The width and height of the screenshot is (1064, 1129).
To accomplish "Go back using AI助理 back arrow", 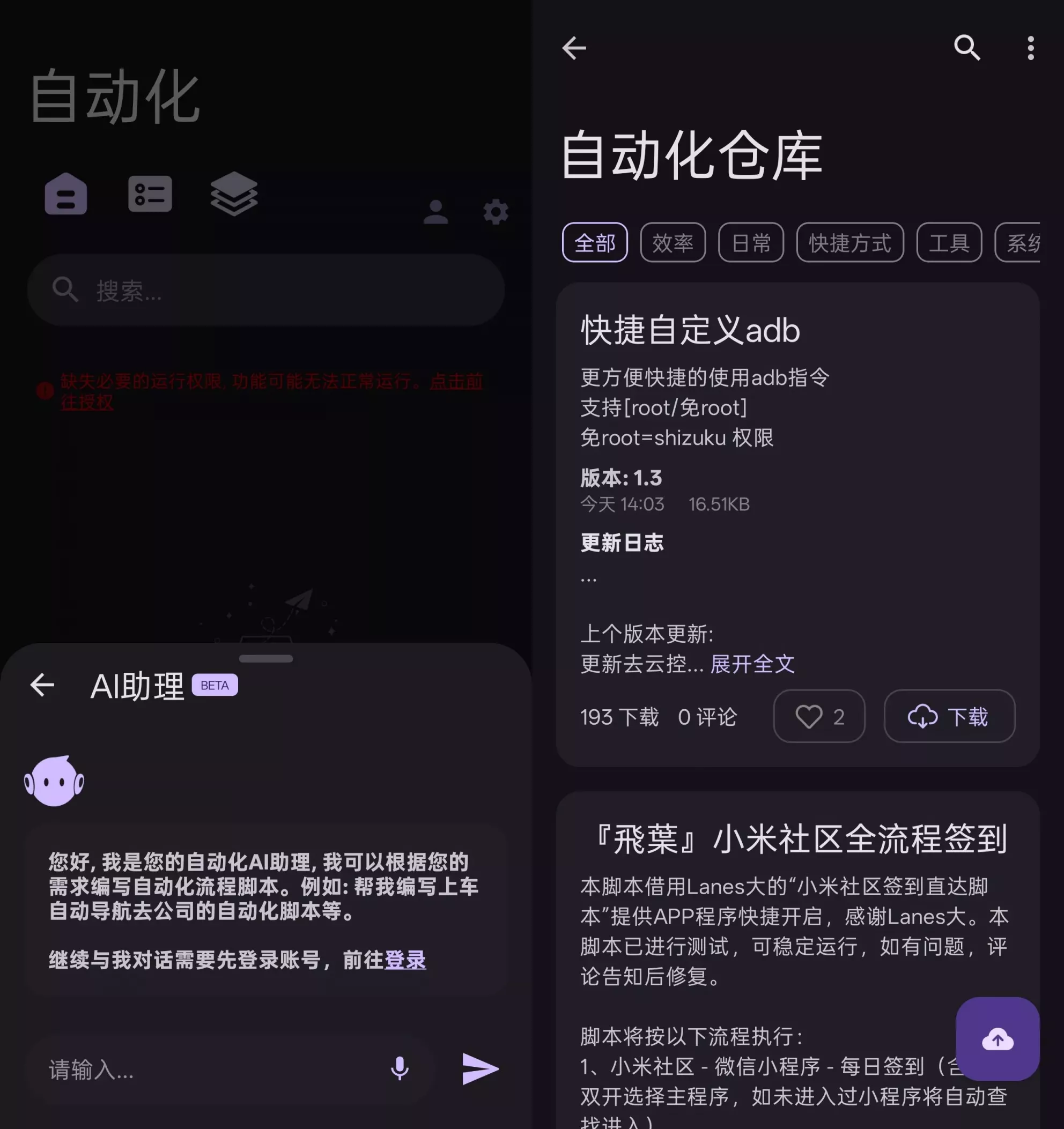I will click(x=41, y=686).
